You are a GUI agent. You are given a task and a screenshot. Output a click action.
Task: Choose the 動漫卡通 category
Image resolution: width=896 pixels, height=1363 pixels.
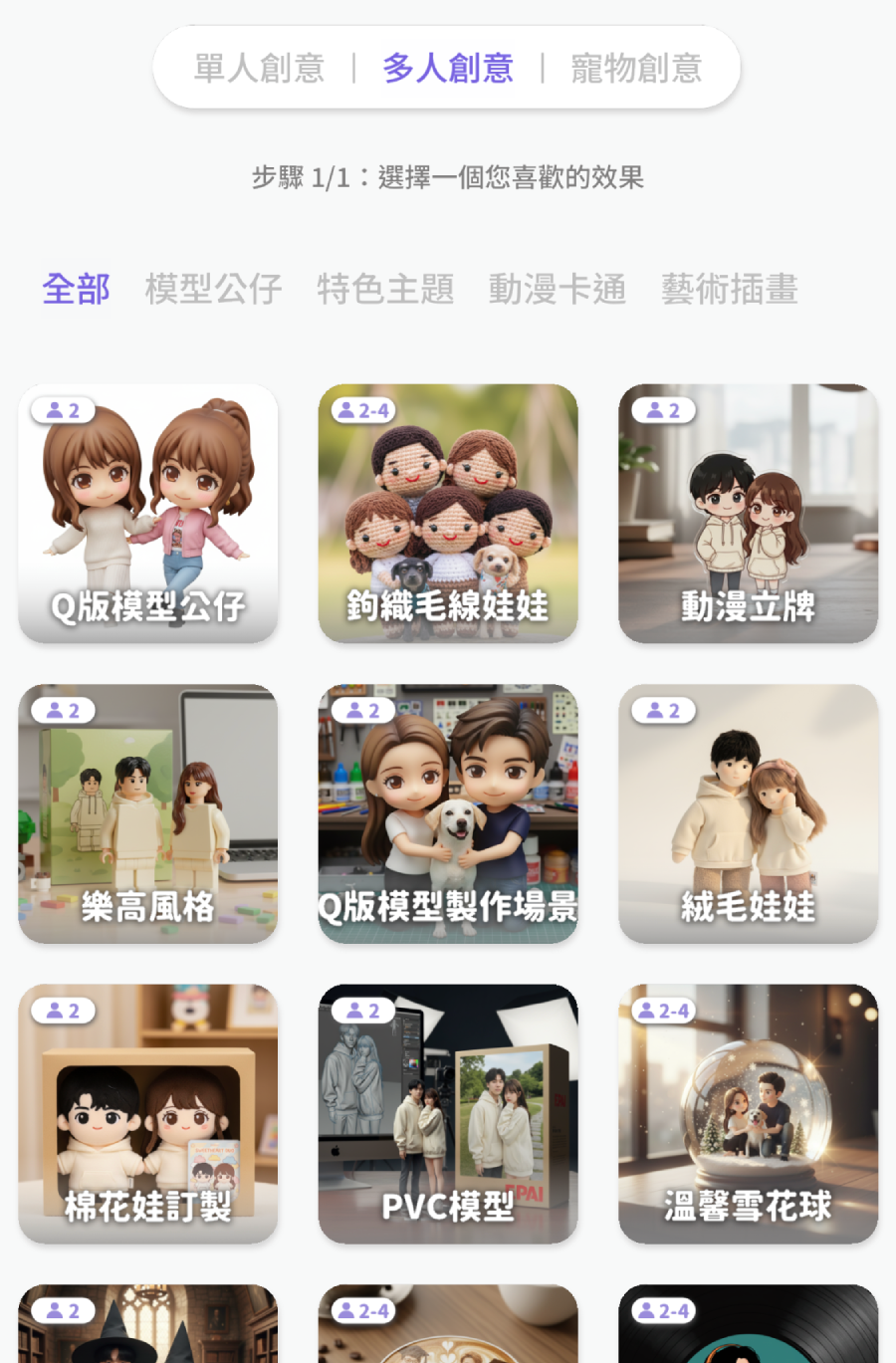(558, 290)
